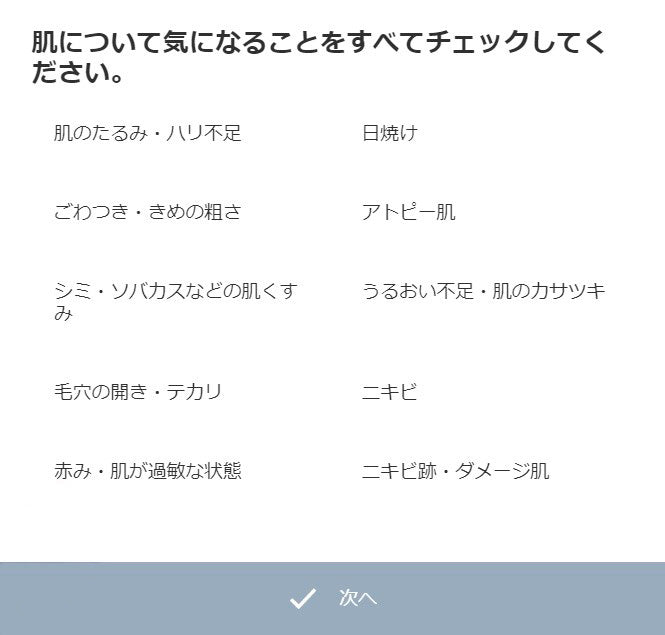Screen dimensions: 665x635
Task: Tick ごわつき・きめの粗さ
Action: (147, 212)
